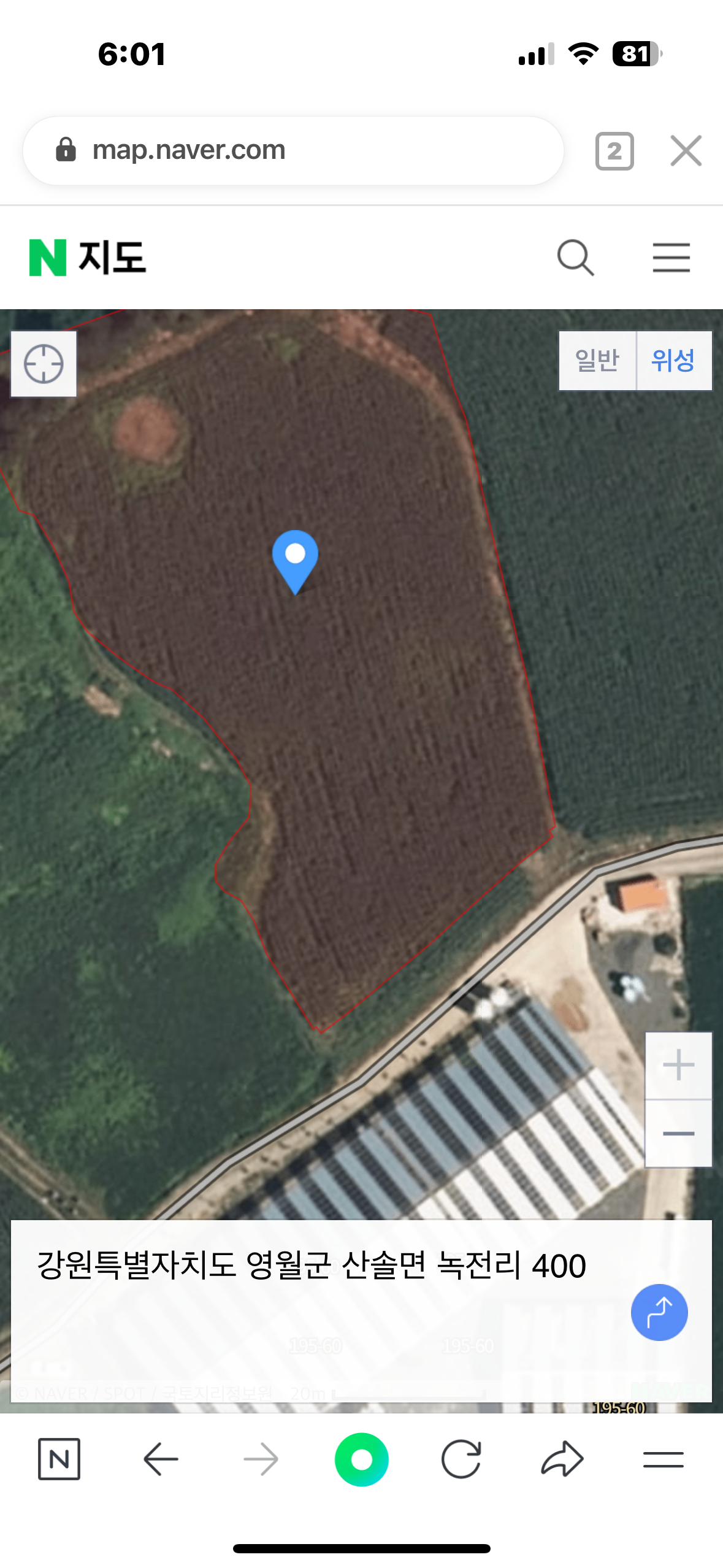
Task: Open Naver Map search magnifier
Action: click(575, 258)
